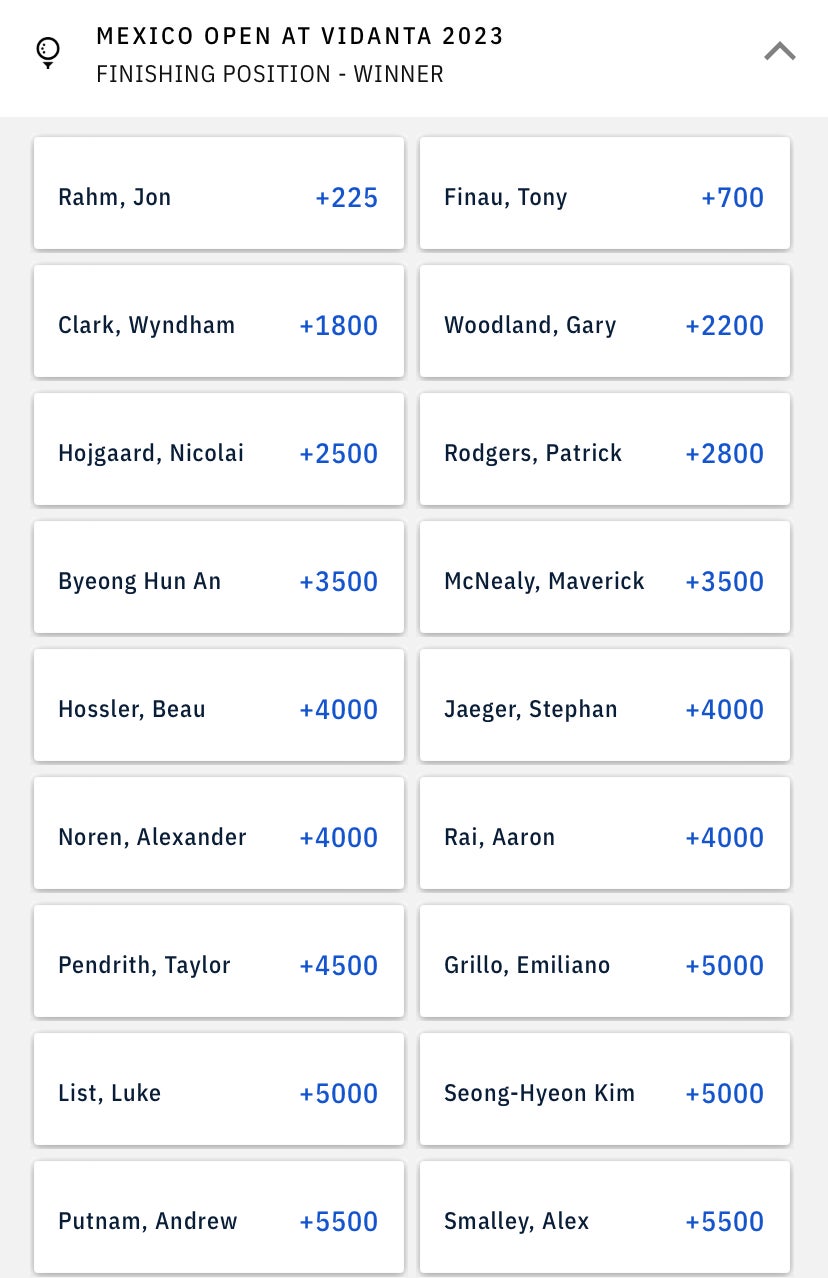Bet on Andrew Putnam +5500

click(219, 1221)
